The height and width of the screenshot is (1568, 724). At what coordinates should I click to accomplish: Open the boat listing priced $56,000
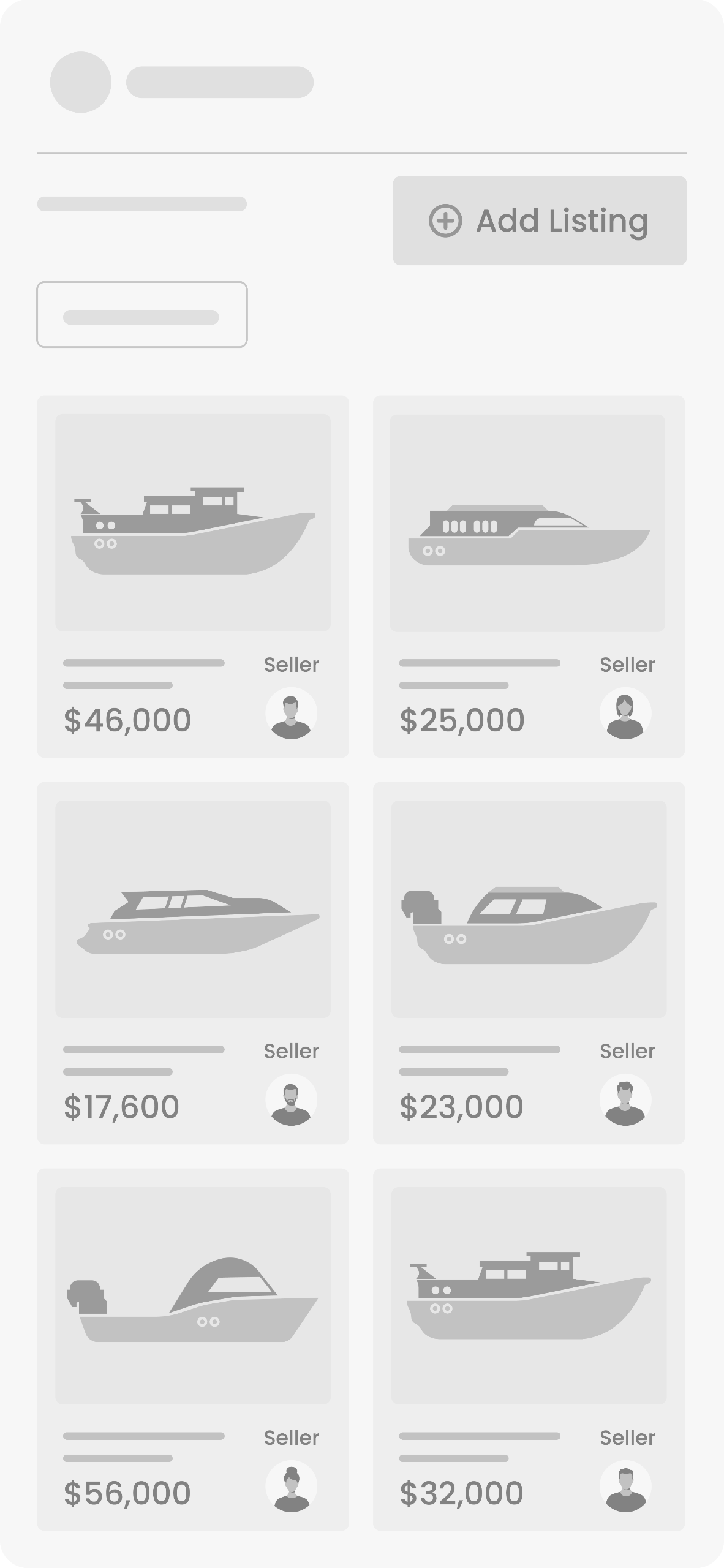coord(193,1295)
